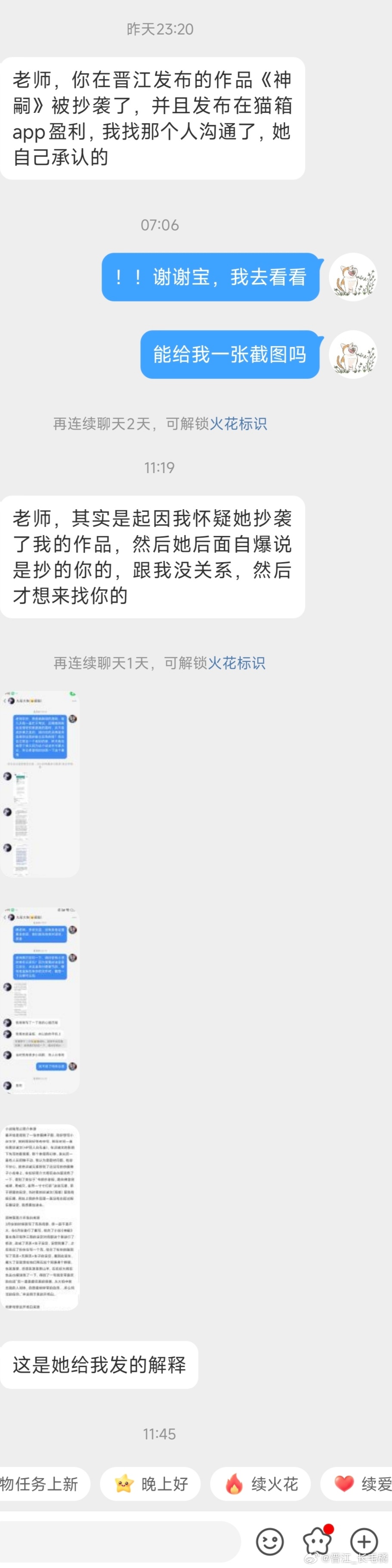The image size is (392, 1568).
Task: Open the text explanation image
Action: point(40,1217)
